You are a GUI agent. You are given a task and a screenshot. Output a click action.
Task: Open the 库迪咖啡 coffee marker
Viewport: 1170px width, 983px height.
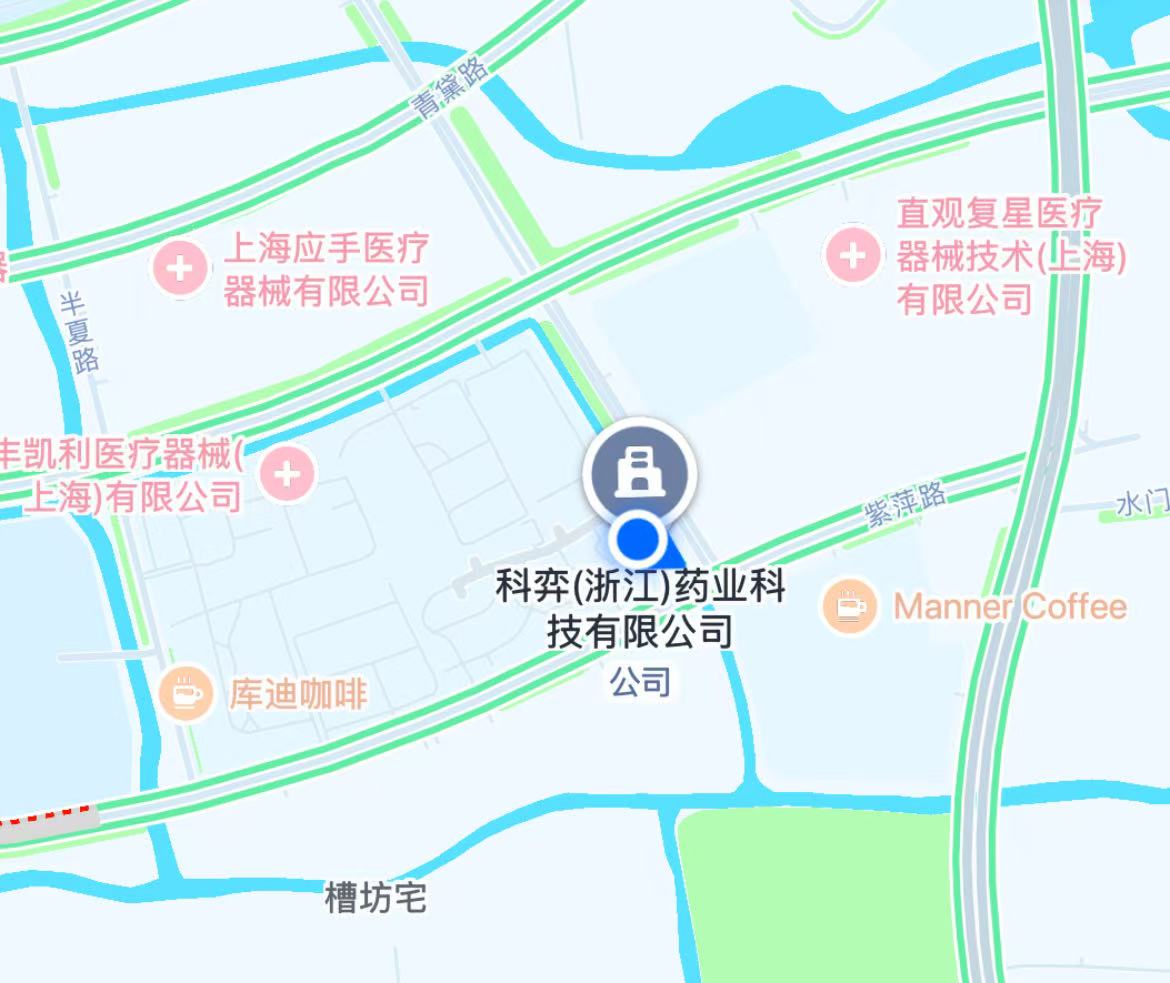tap(186, 692)
